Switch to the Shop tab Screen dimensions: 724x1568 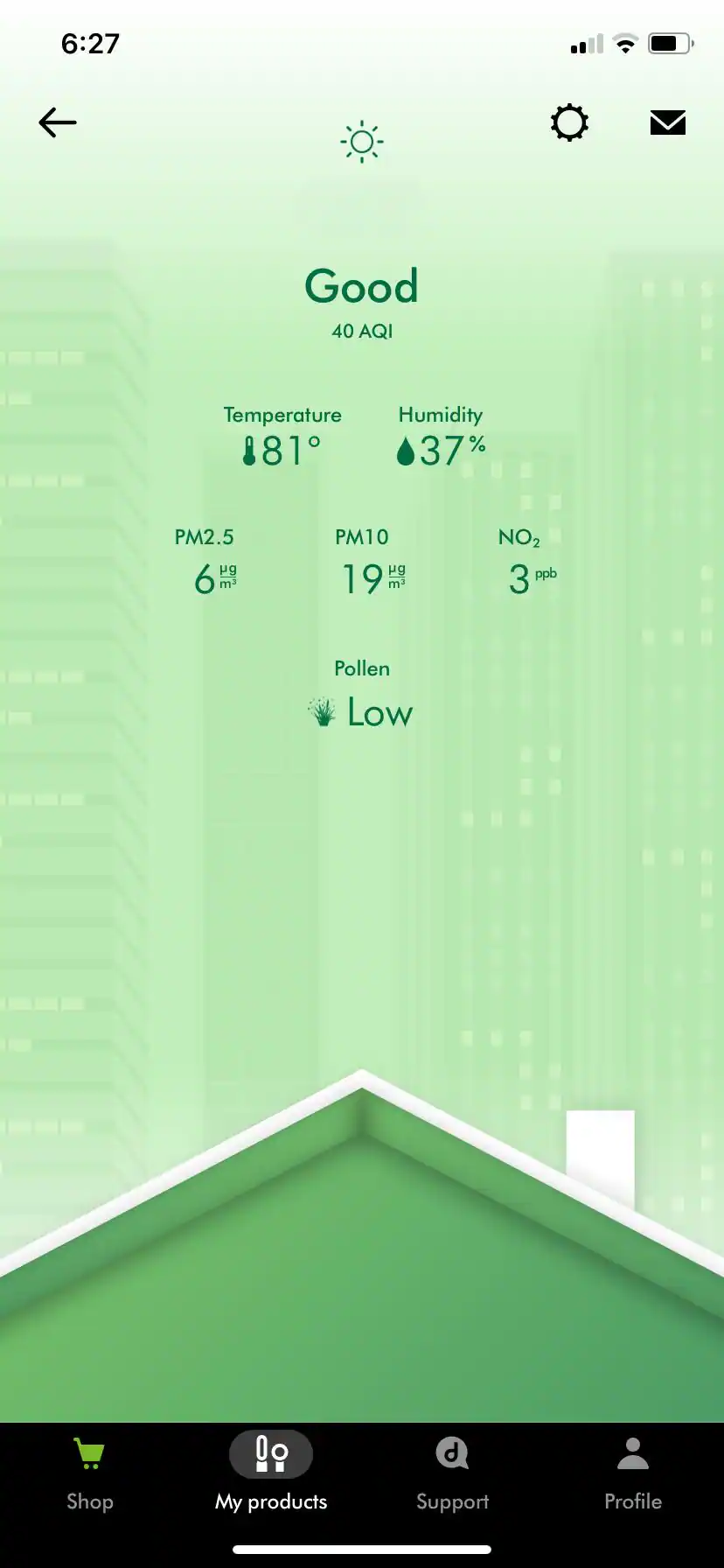click(90, 1472)
